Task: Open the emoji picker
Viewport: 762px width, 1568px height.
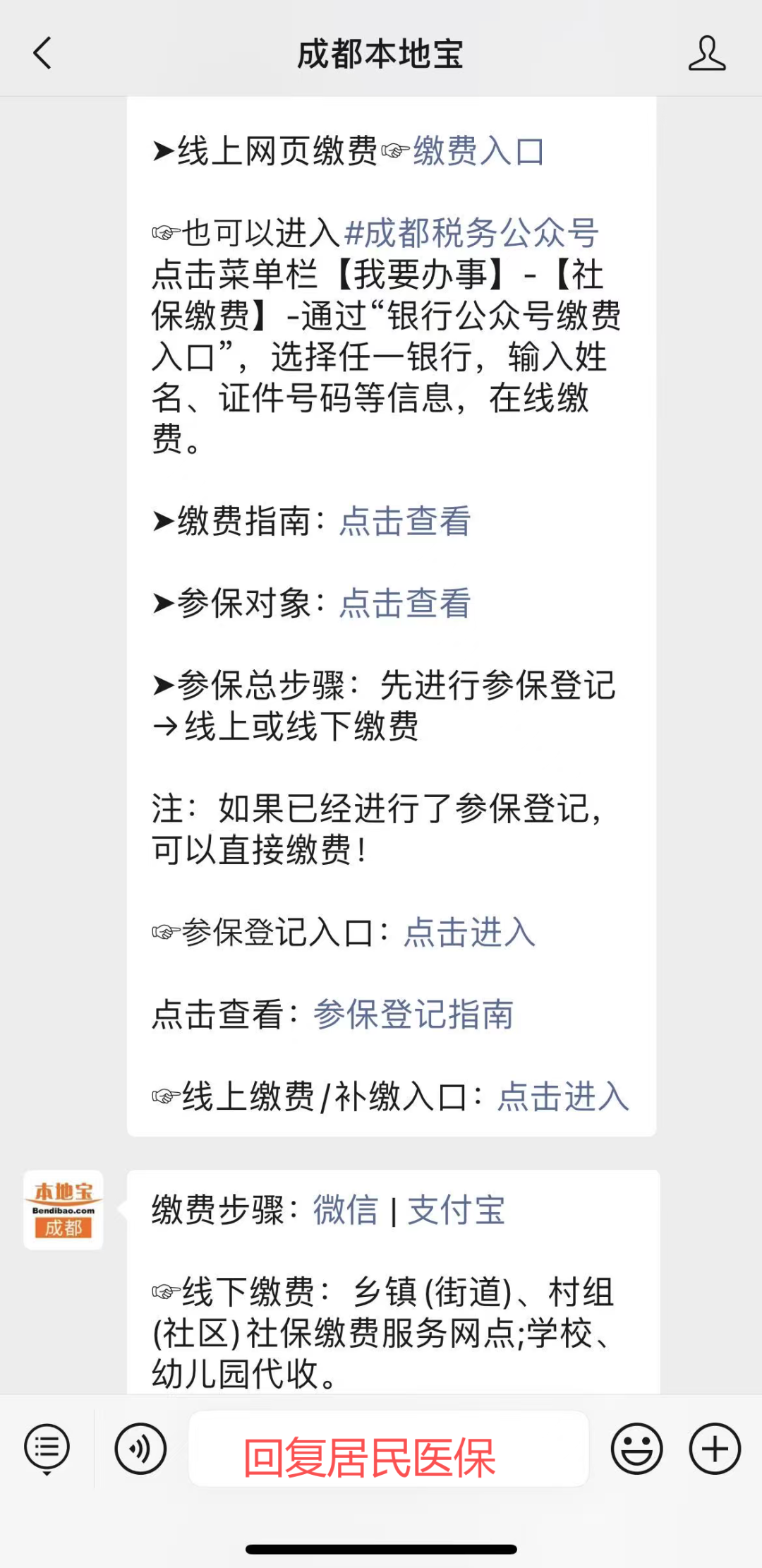Action: [636, 1449]
